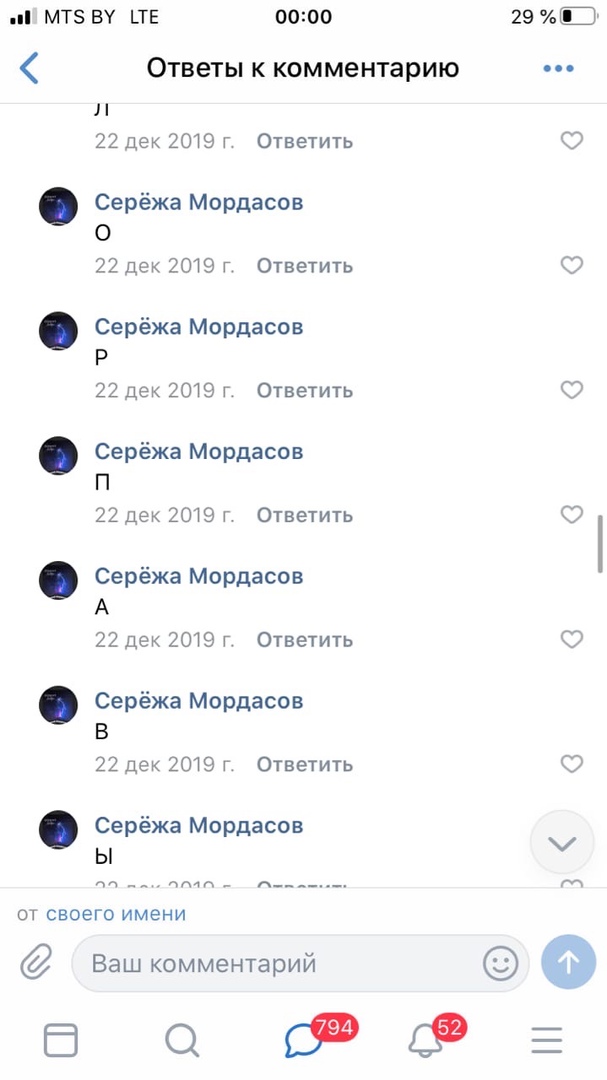Switch to the search tab
This screenshot has width=607, height=1080.
(x=181, y=1040)
